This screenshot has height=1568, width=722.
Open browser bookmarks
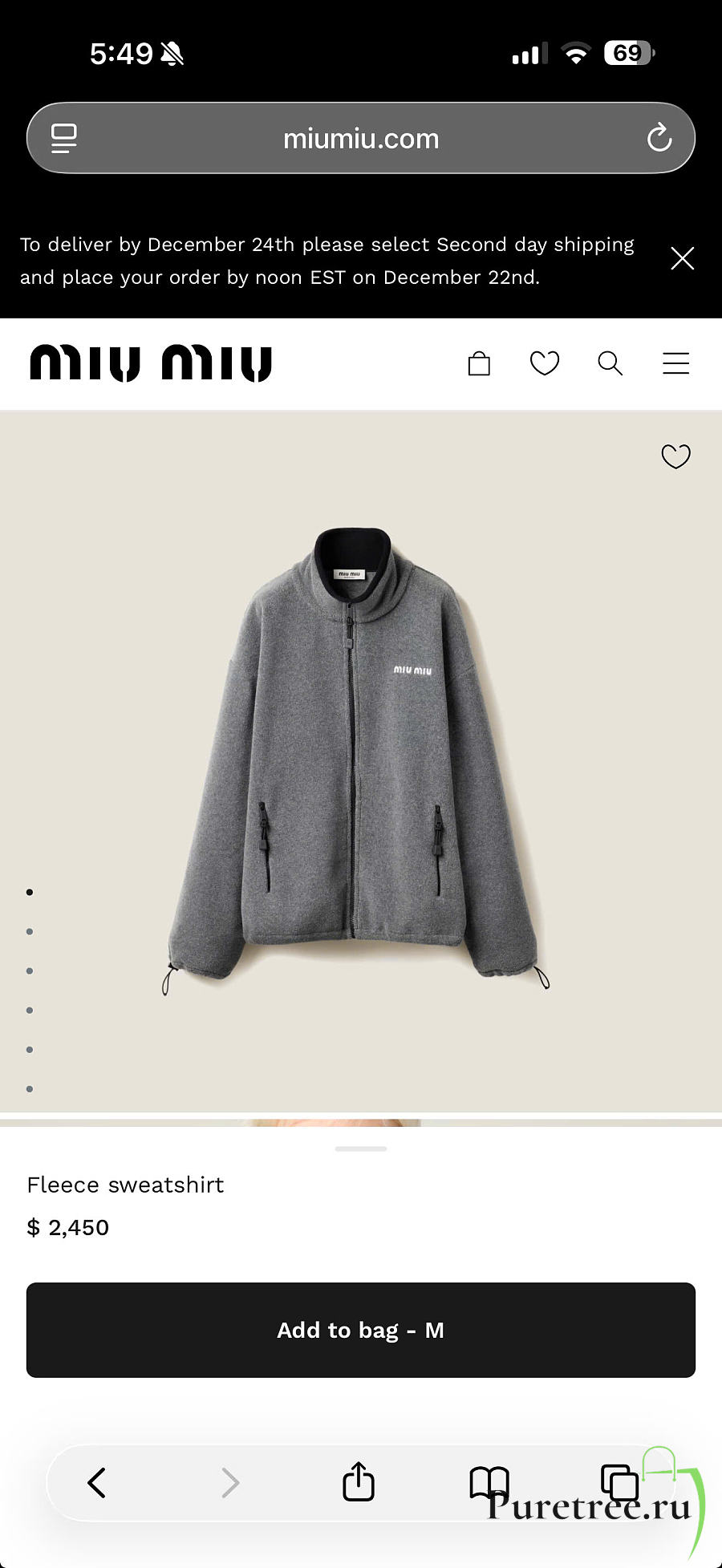click(489, 1482)
